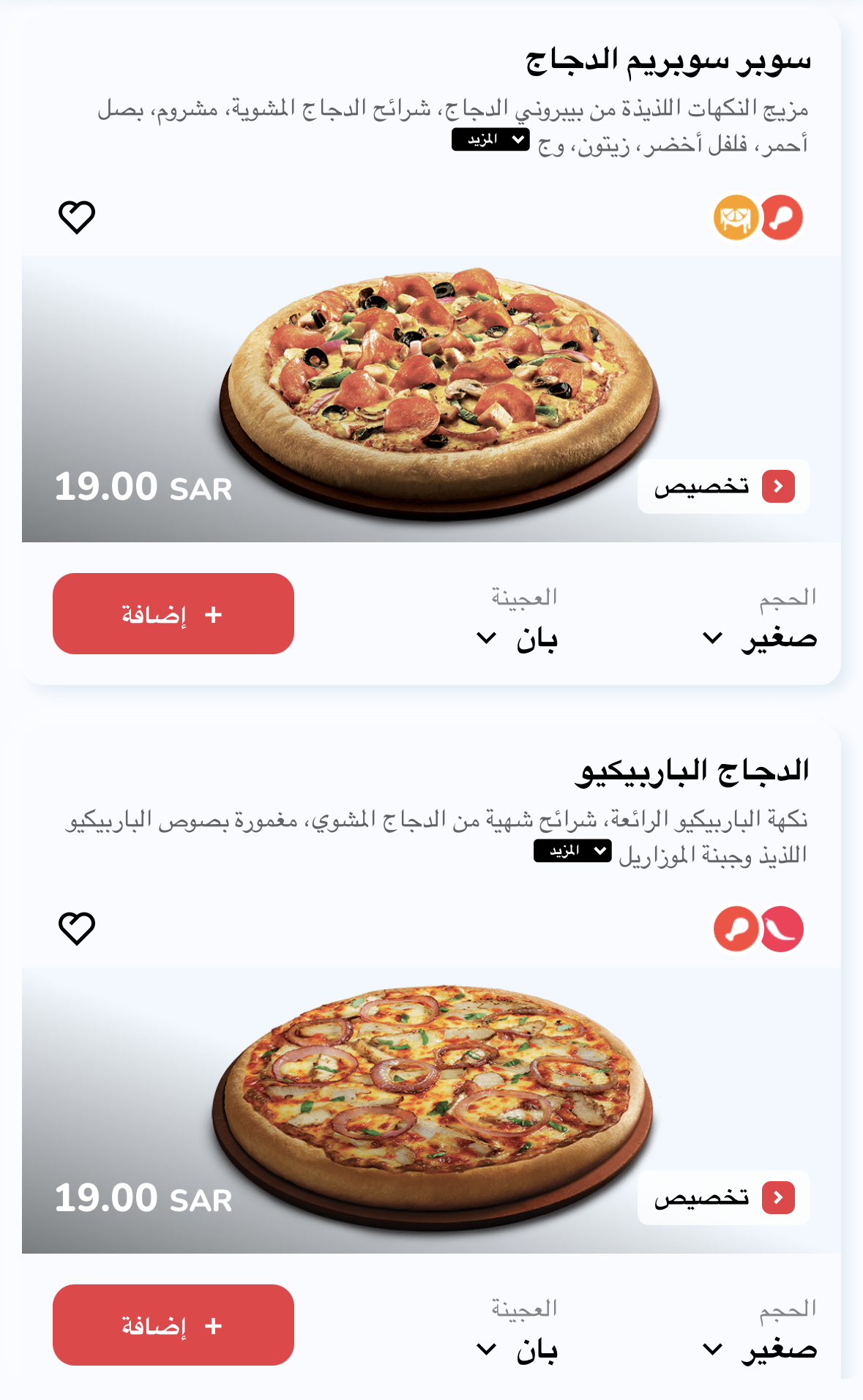This screenshot has height=1400, width=863.
Task: Add سوبر سوبريم الدجاج with إضافة button
Action: click(173, 614)
